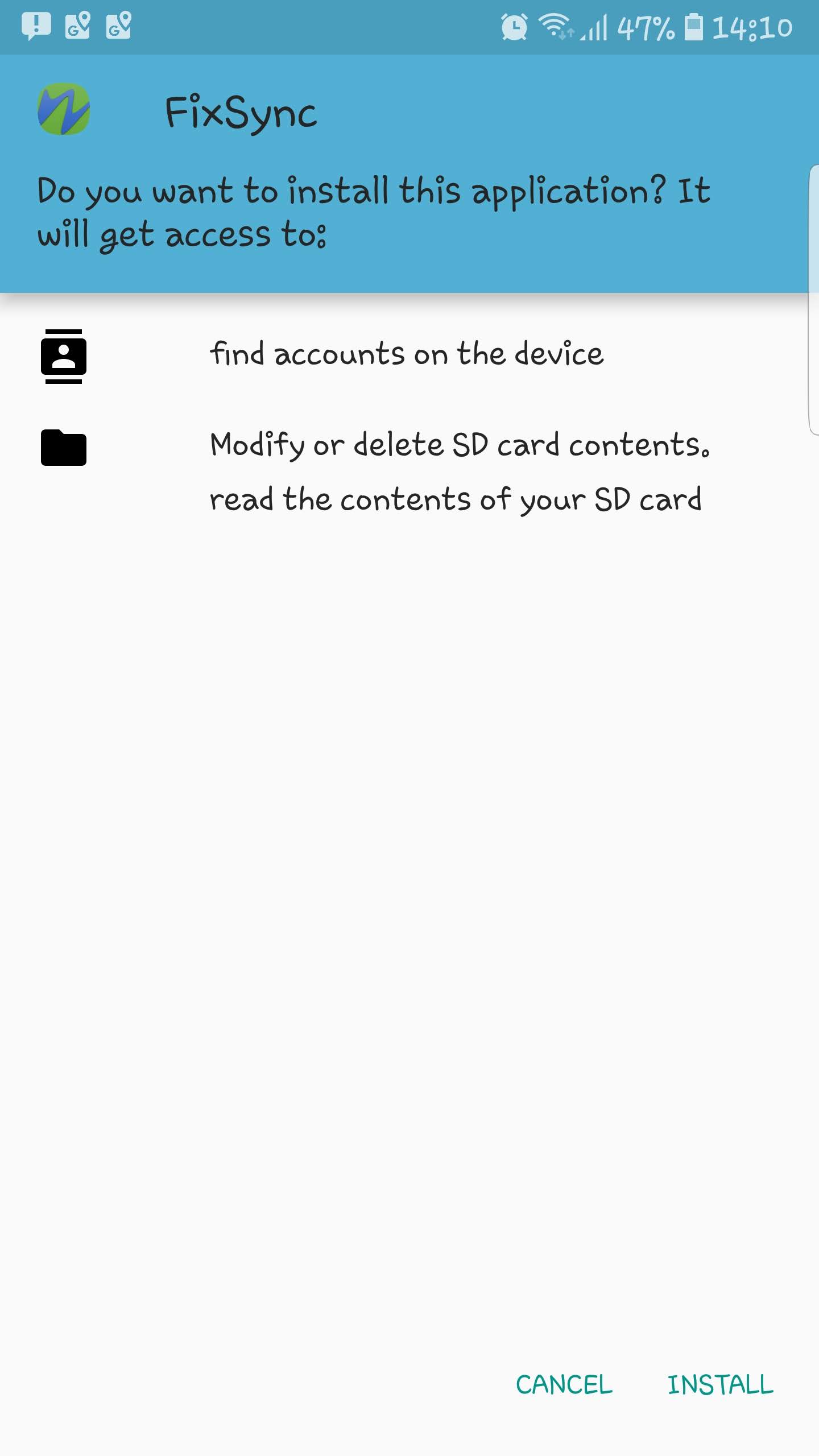Tap INSTALL to install FixSync
Image resolution: width=819 pixels, height=1456 pixels.
tap(720, 1385)
